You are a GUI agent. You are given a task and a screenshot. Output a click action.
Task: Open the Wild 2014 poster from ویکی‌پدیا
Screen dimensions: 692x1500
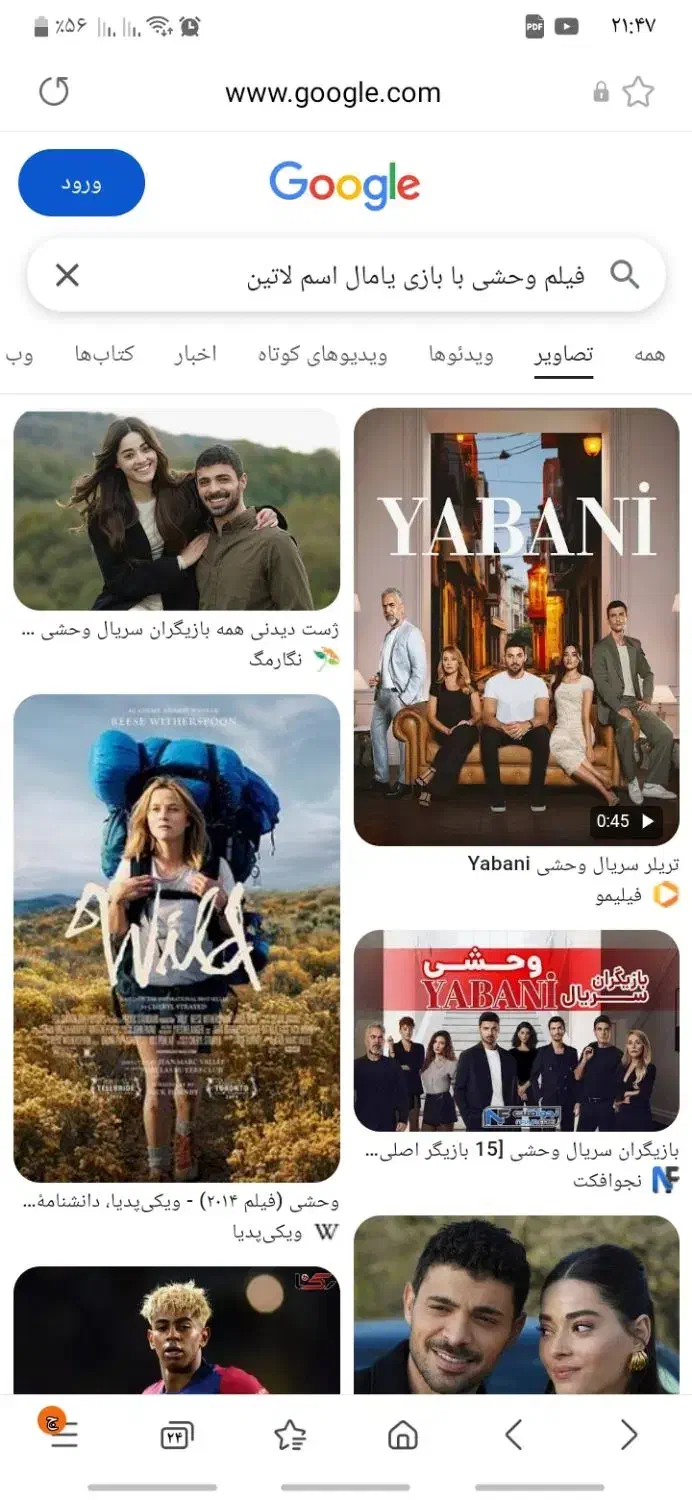pos(176,938)
